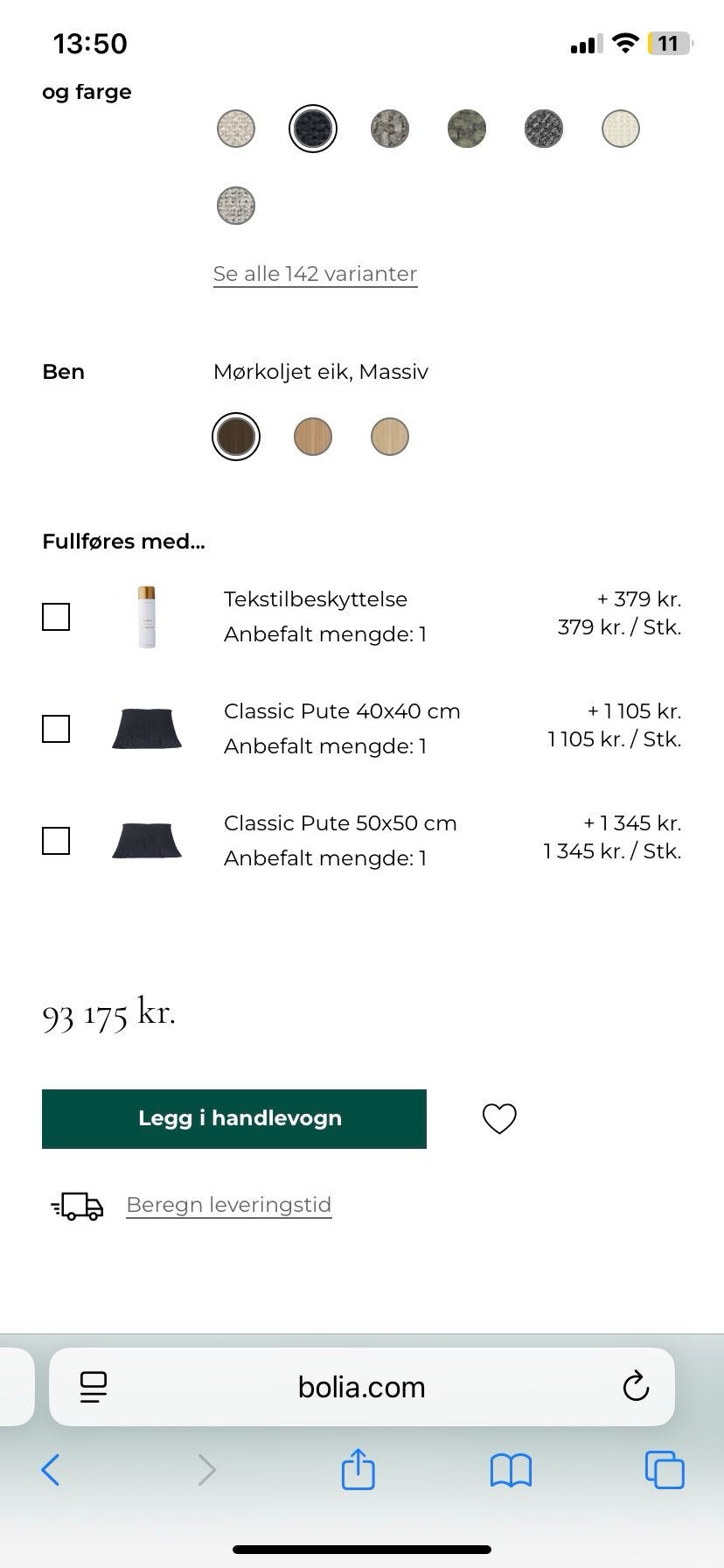Click the delivery truck icon
This screenshot has height=1568, width=724.
pos(77,1205)
